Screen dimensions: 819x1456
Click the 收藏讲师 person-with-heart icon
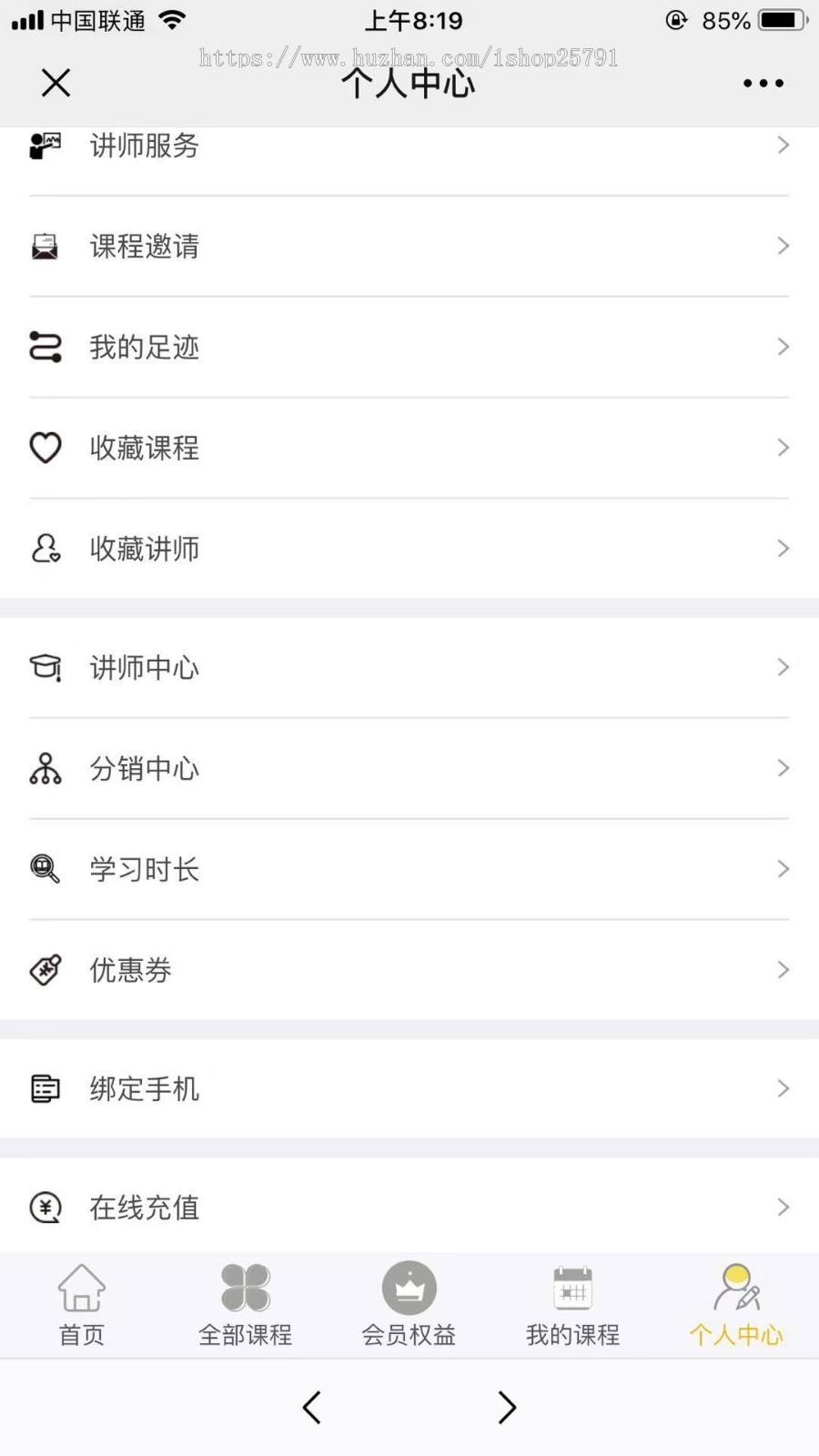[x=45, y=549]
